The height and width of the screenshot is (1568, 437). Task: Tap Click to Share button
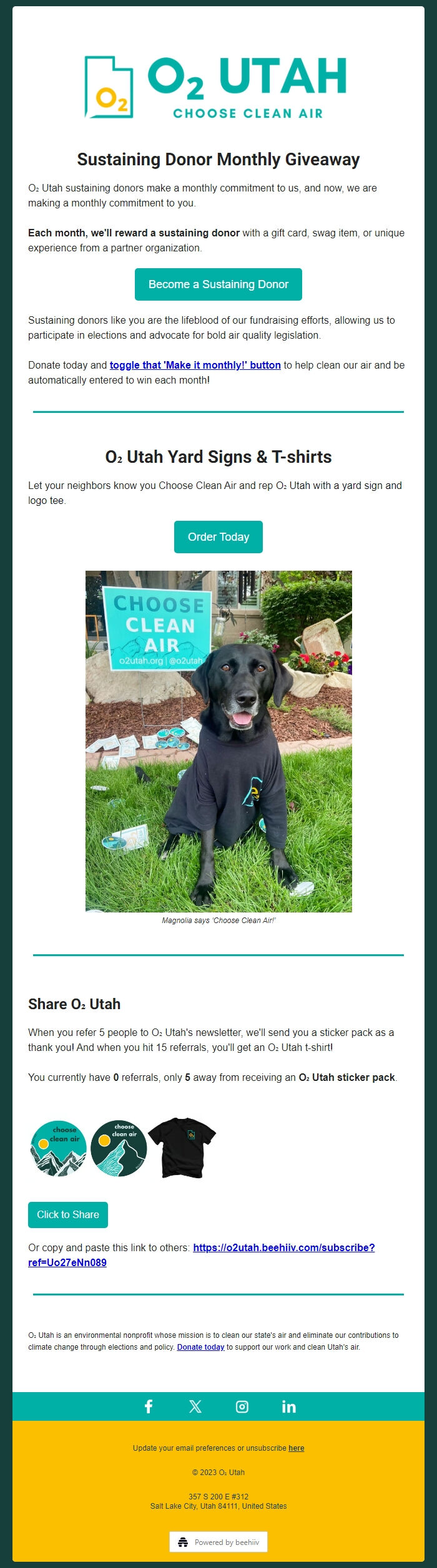[68, 1215]
